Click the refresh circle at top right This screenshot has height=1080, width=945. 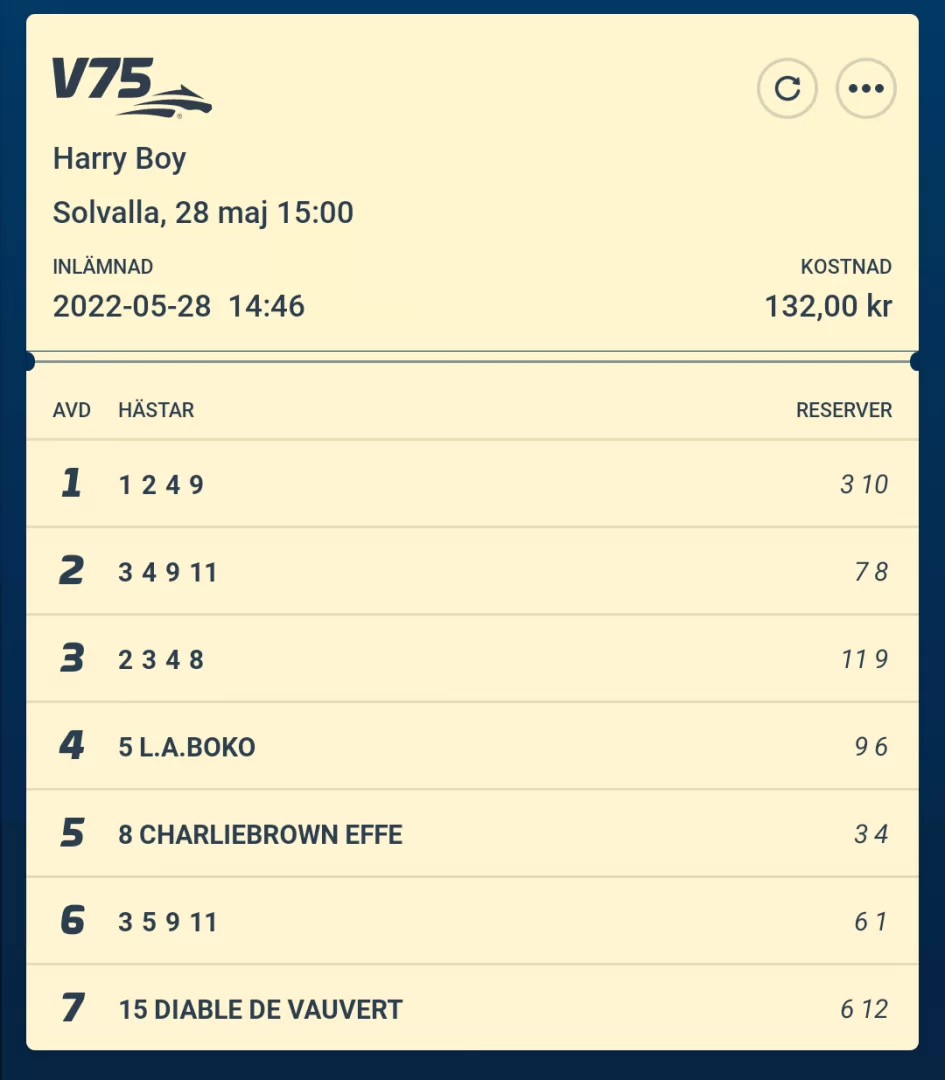click(788, 88)
